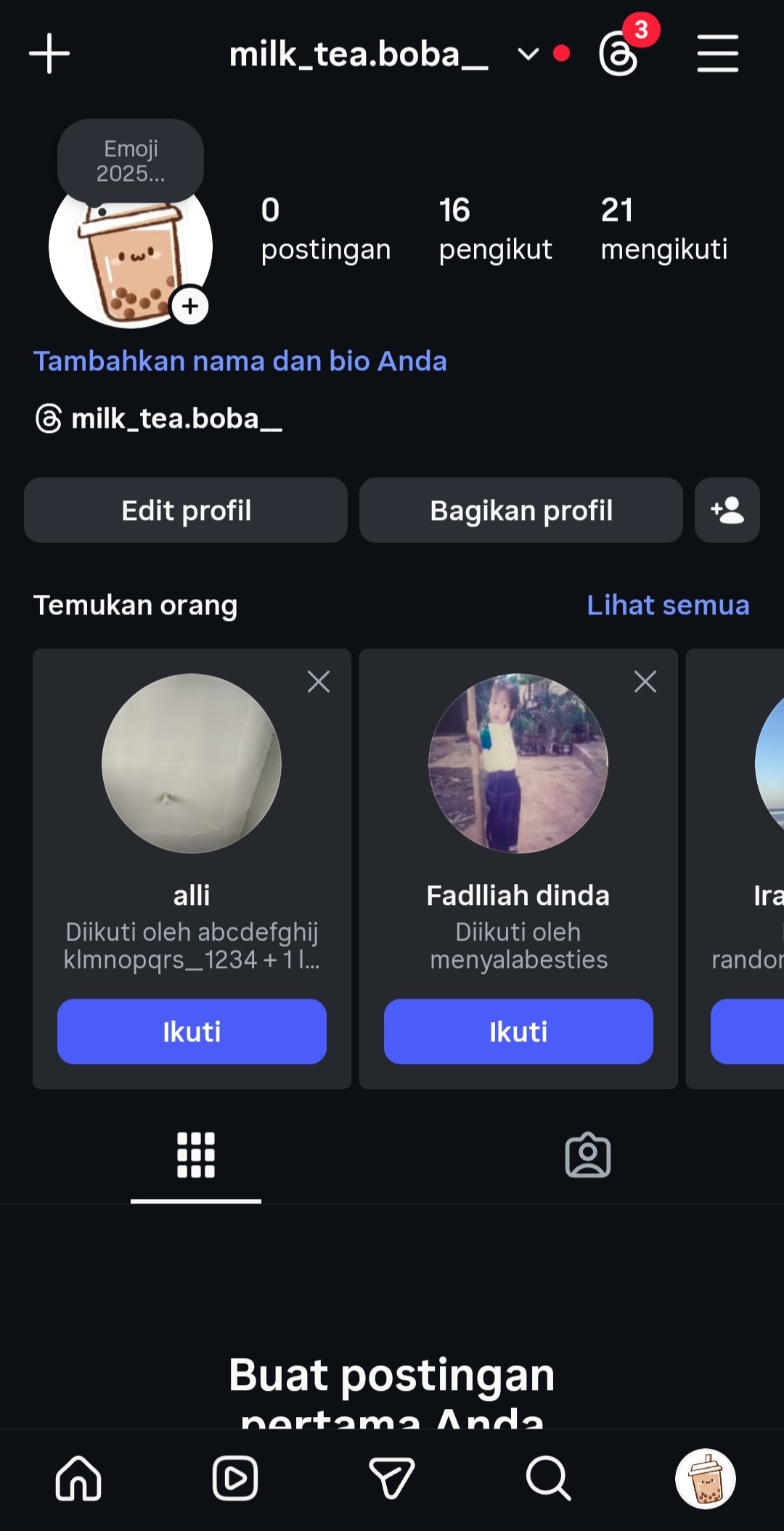Viewport: 784px width, 1531px height.
Task: Open the Threads profile milk_tea.boba_ badge
Action: pos(160,419)
